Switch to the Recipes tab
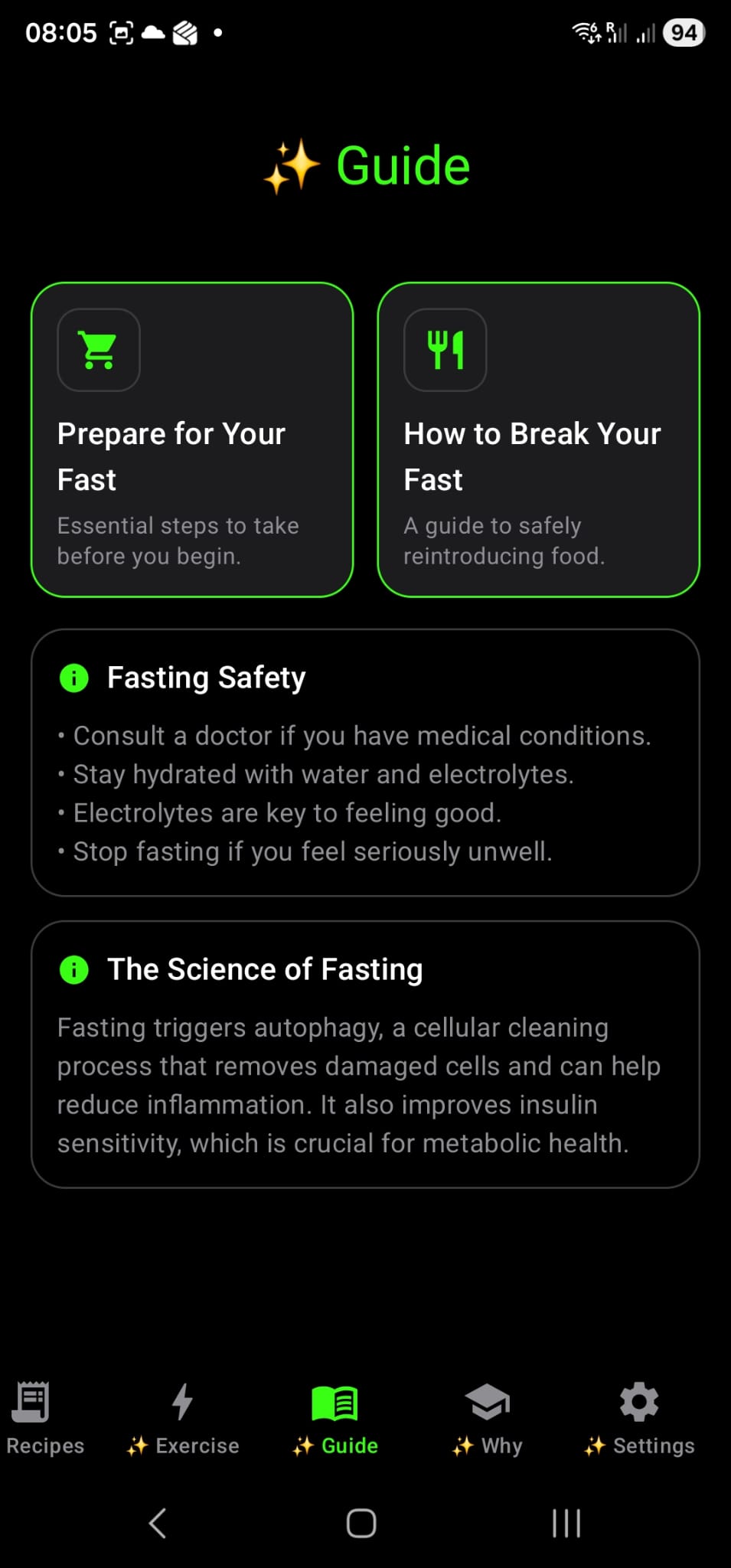731x1568 pixels. click(x=44, y=1418)
